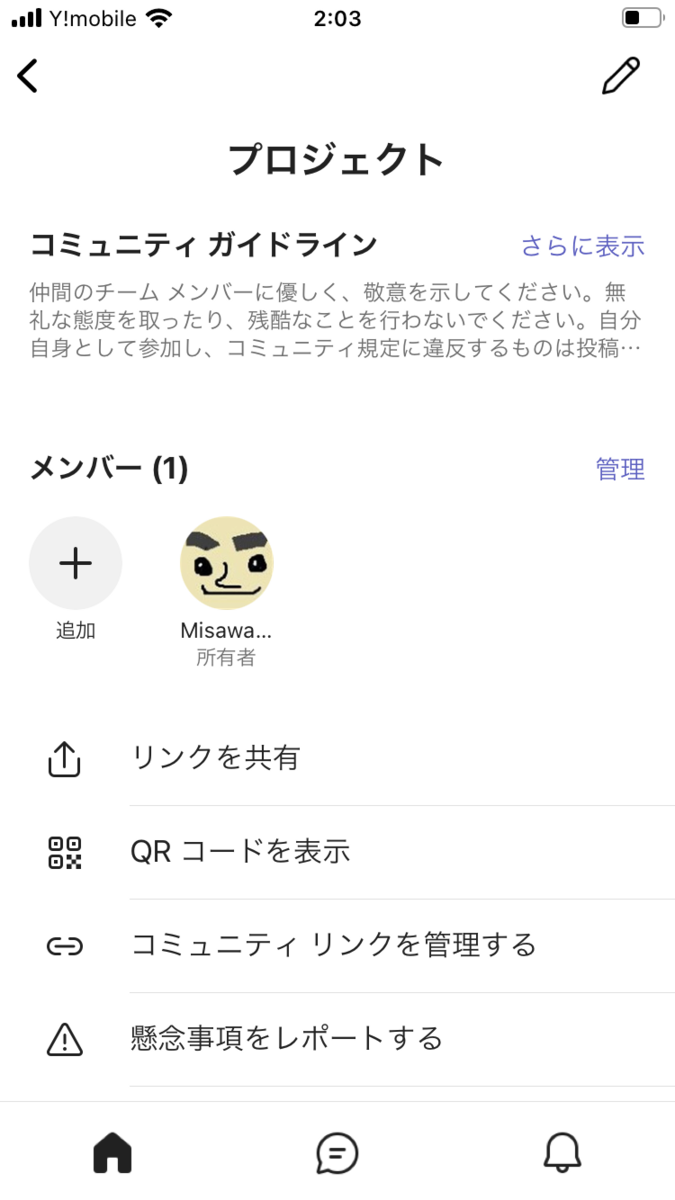
Task: Select リンクを共有 to share link
Action: click(216, 759)
